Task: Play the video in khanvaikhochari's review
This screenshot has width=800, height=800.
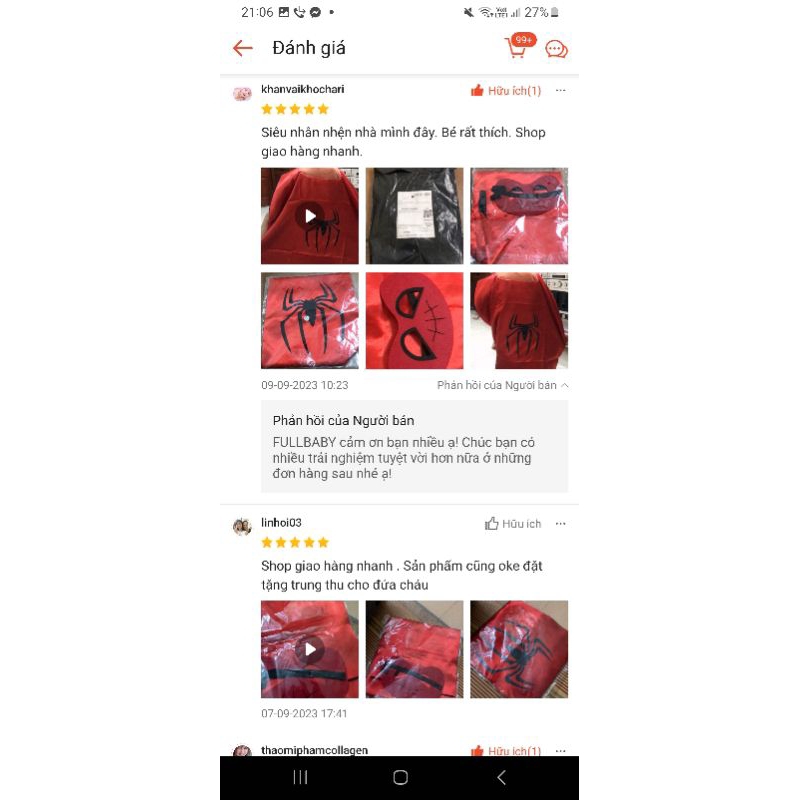Action: coord(310,216)
